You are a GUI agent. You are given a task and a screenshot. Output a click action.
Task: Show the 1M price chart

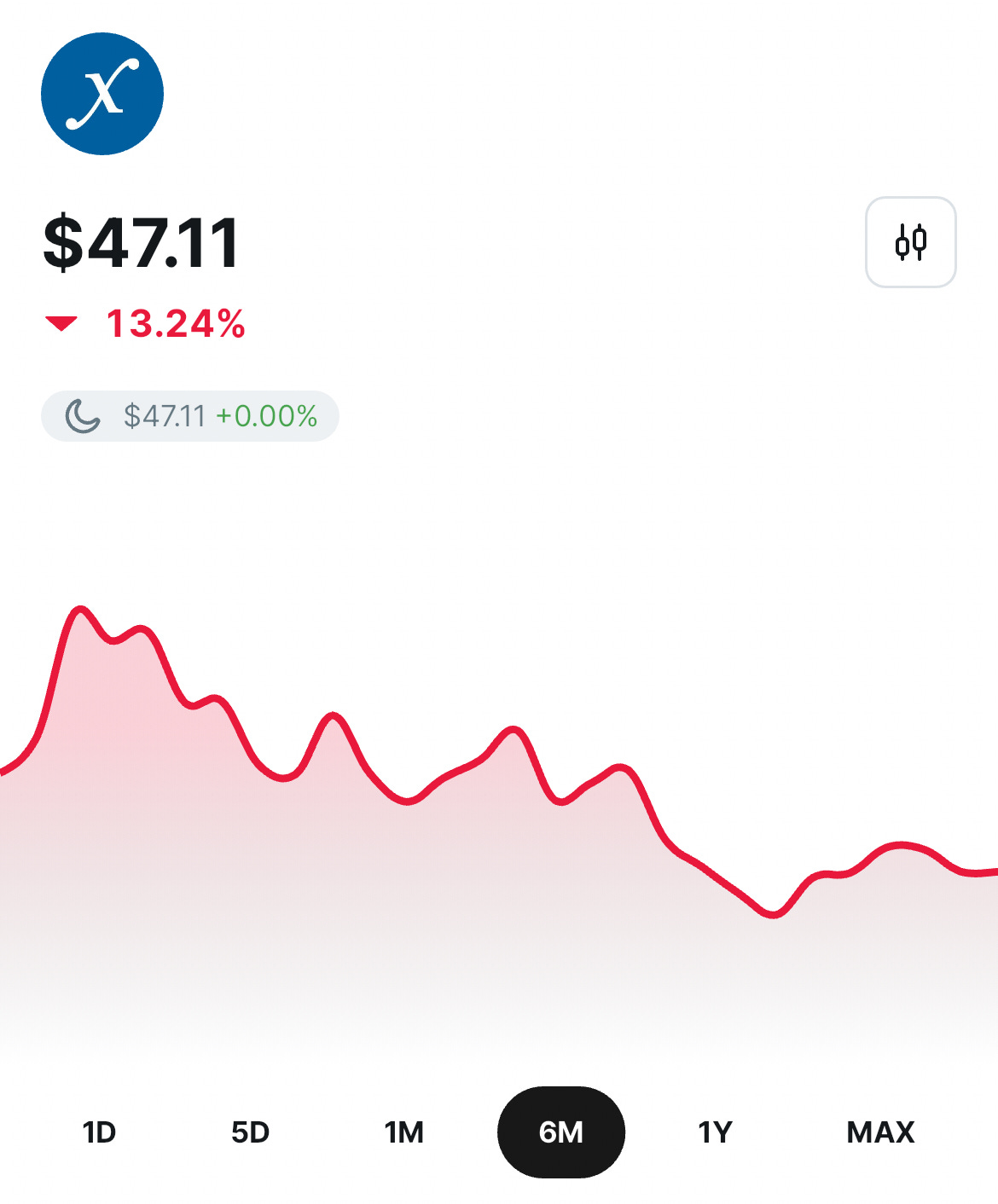[403, 1132]
